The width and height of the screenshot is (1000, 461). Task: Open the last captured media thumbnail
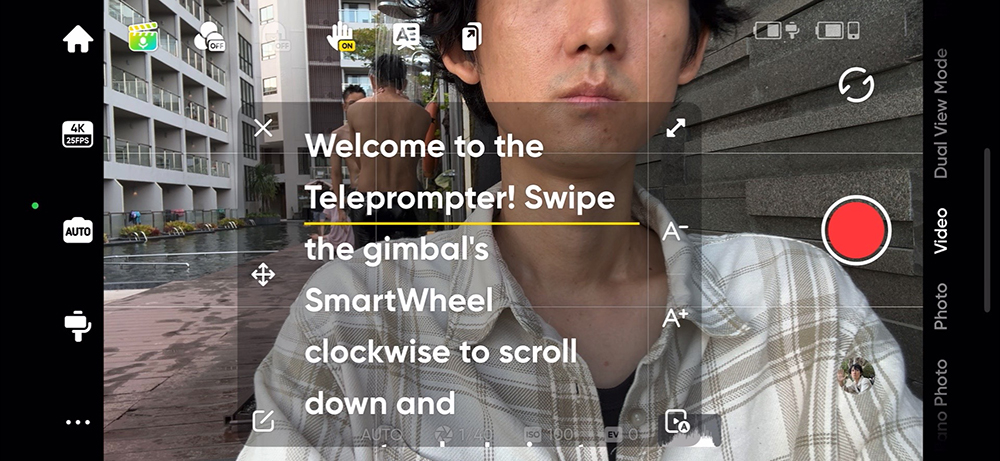[856, 376]
